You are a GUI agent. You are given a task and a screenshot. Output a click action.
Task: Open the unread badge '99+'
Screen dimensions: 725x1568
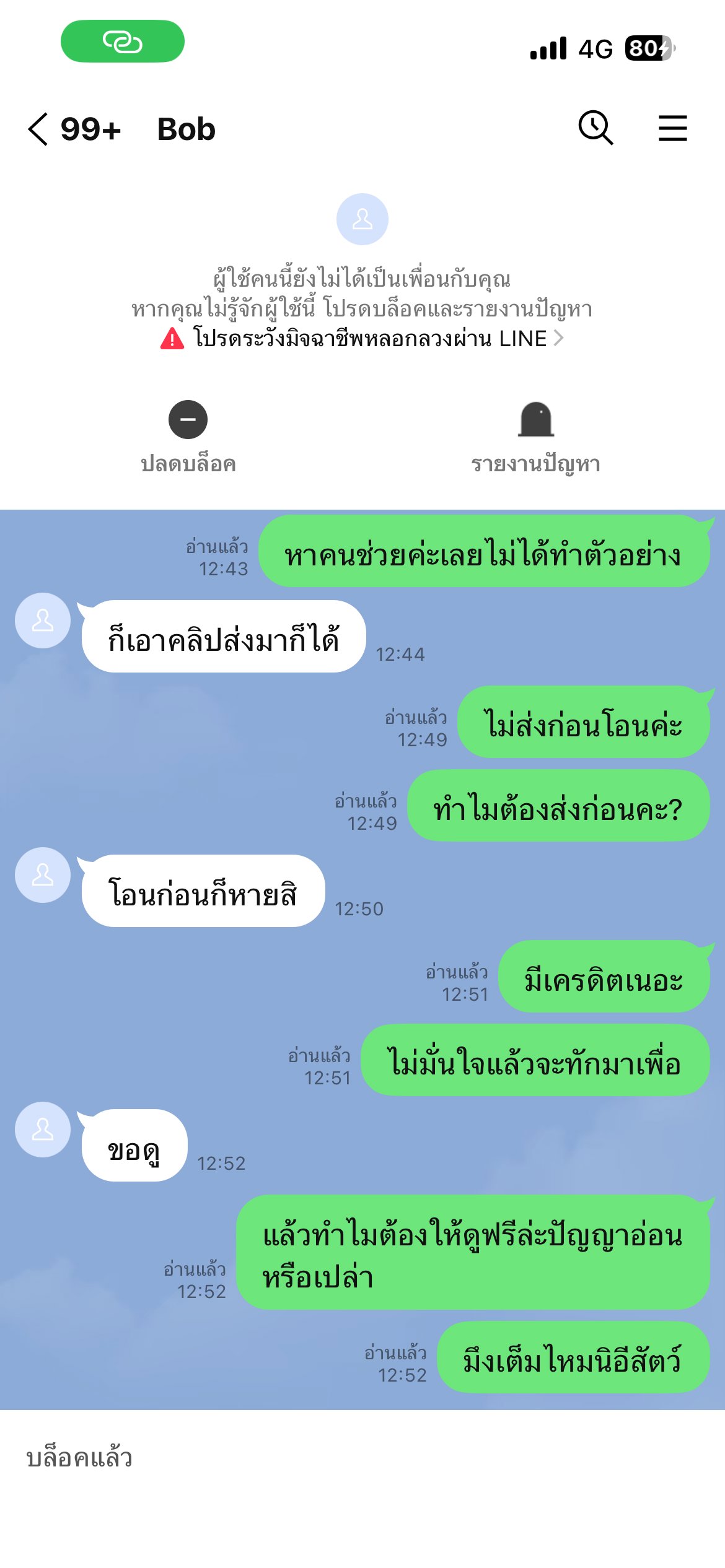90,129
